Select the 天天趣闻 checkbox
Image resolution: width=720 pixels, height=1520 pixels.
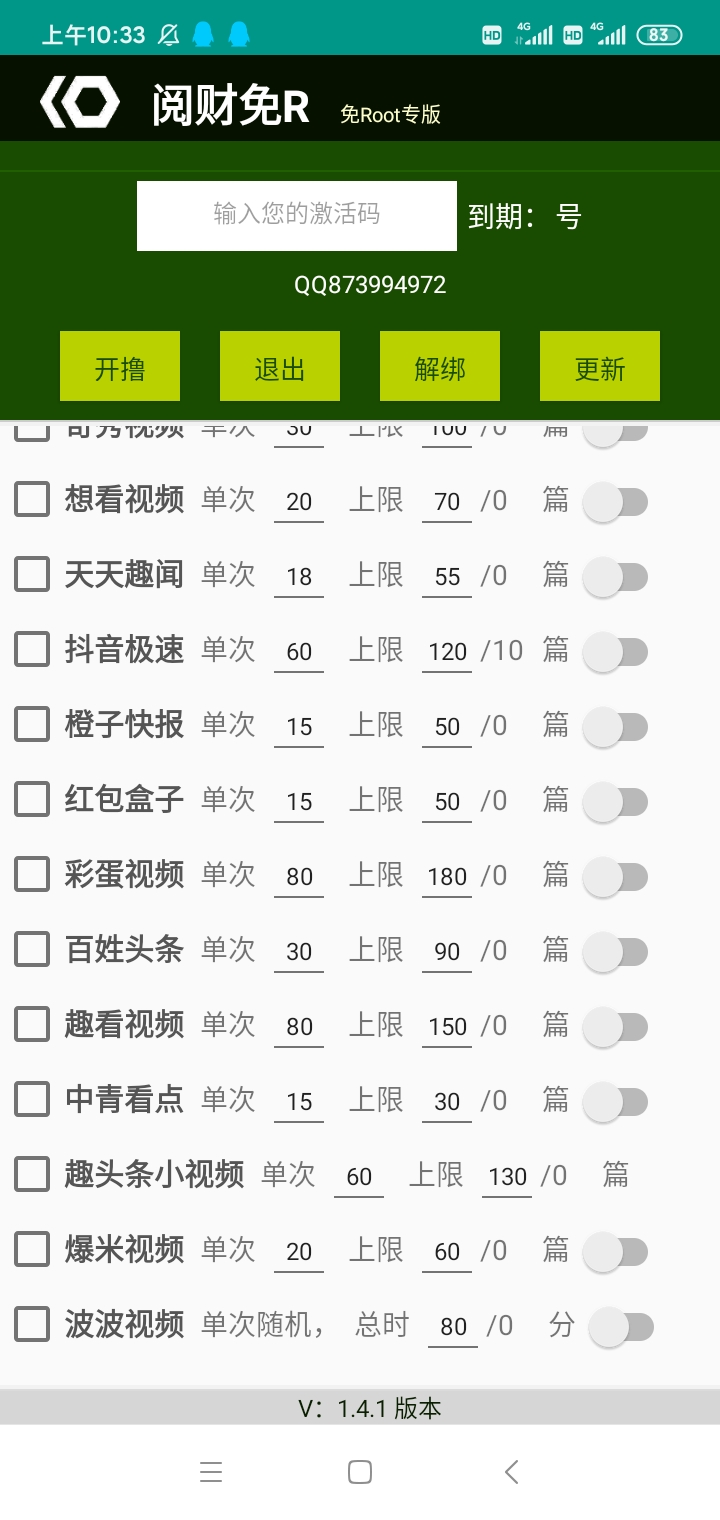pyautogui.click(x=31, y=575)
